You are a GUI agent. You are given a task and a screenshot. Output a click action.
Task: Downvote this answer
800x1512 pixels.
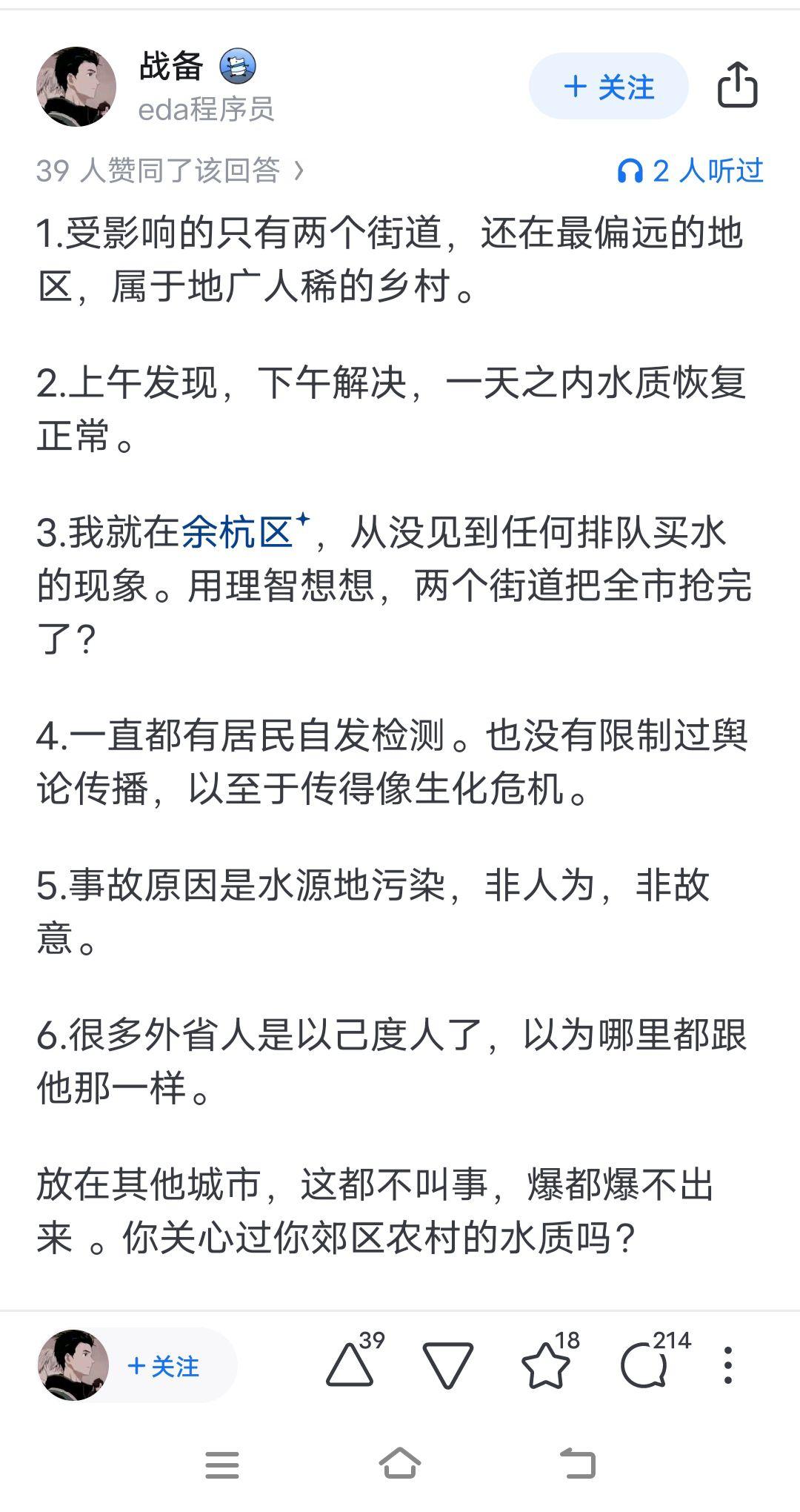tap(448, 1365)
